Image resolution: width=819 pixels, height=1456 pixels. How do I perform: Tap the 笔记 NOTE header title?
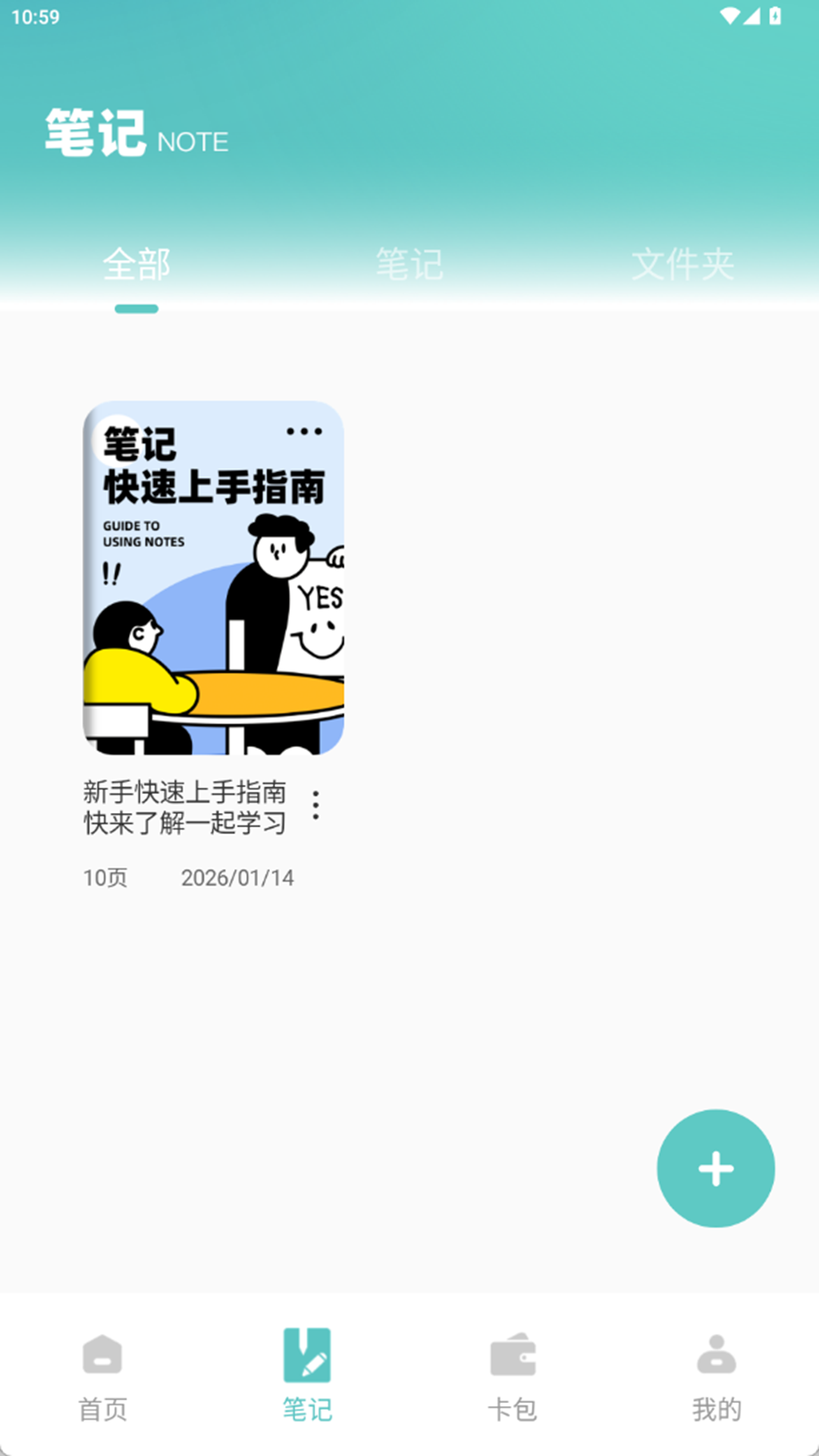135,136
